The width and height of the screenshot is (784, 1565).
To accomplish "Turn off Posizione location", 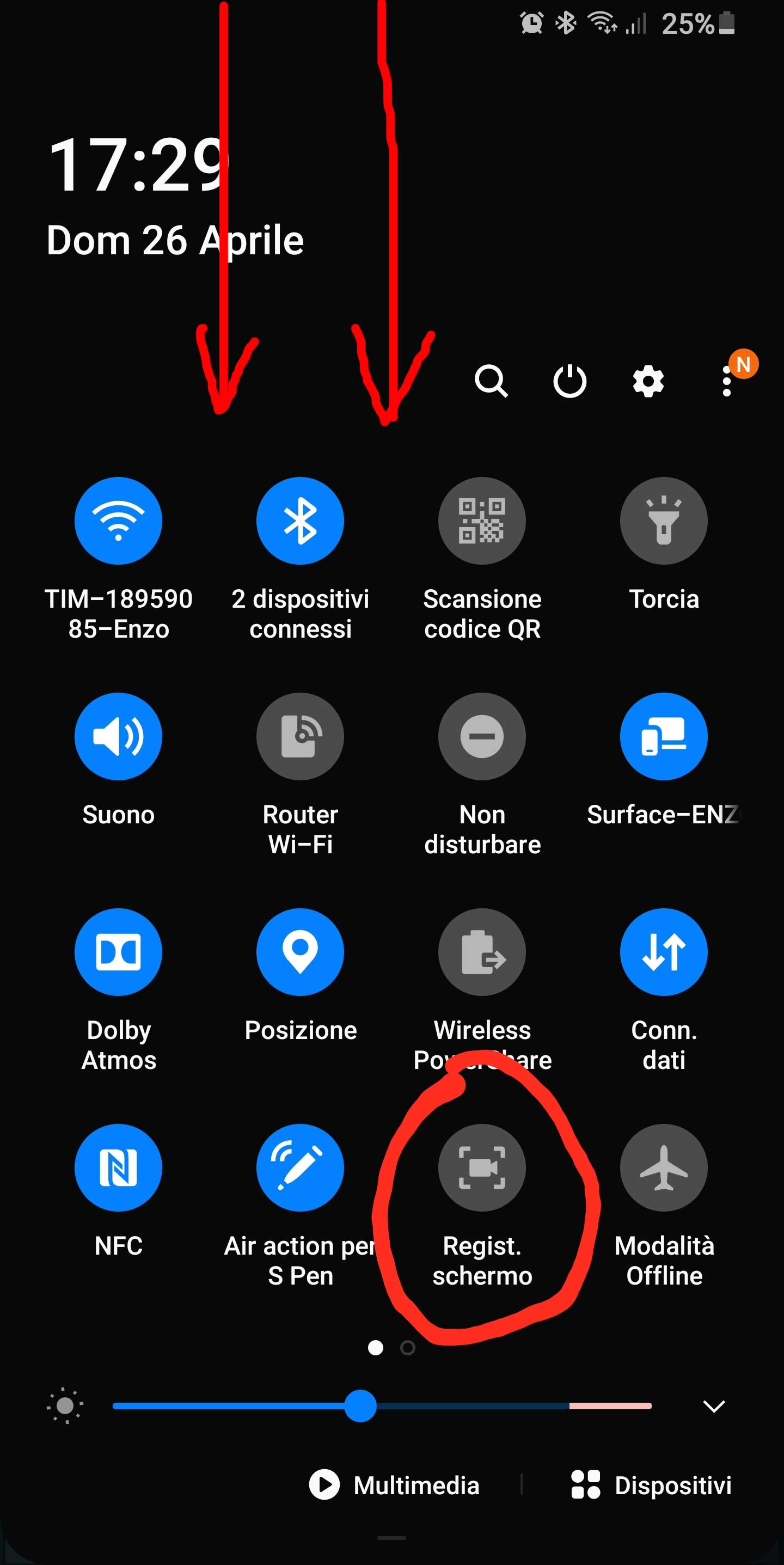I will click(300, 952).
